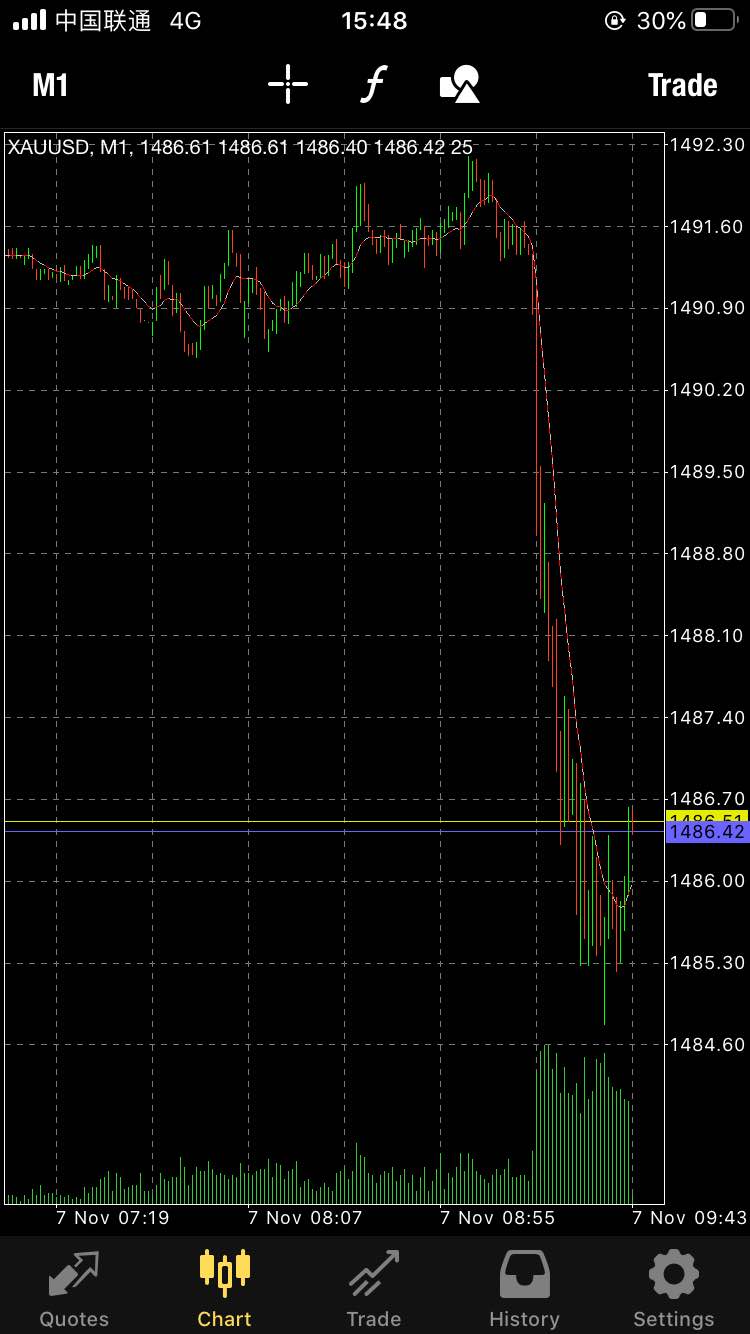Tap Trade in the top bar
The height and width of the screenshot is (1334, 750).
click(x=682, y=85)
